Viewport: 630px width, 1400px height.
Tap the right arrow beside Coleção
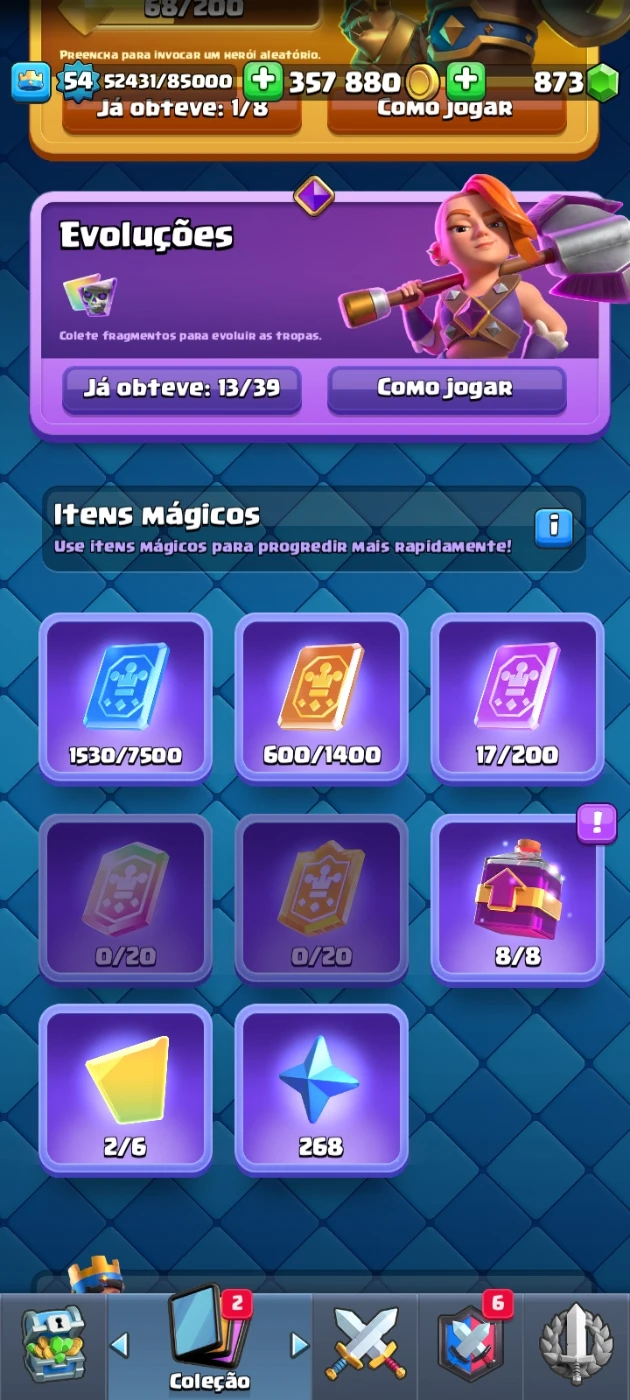coord(298,1345)
